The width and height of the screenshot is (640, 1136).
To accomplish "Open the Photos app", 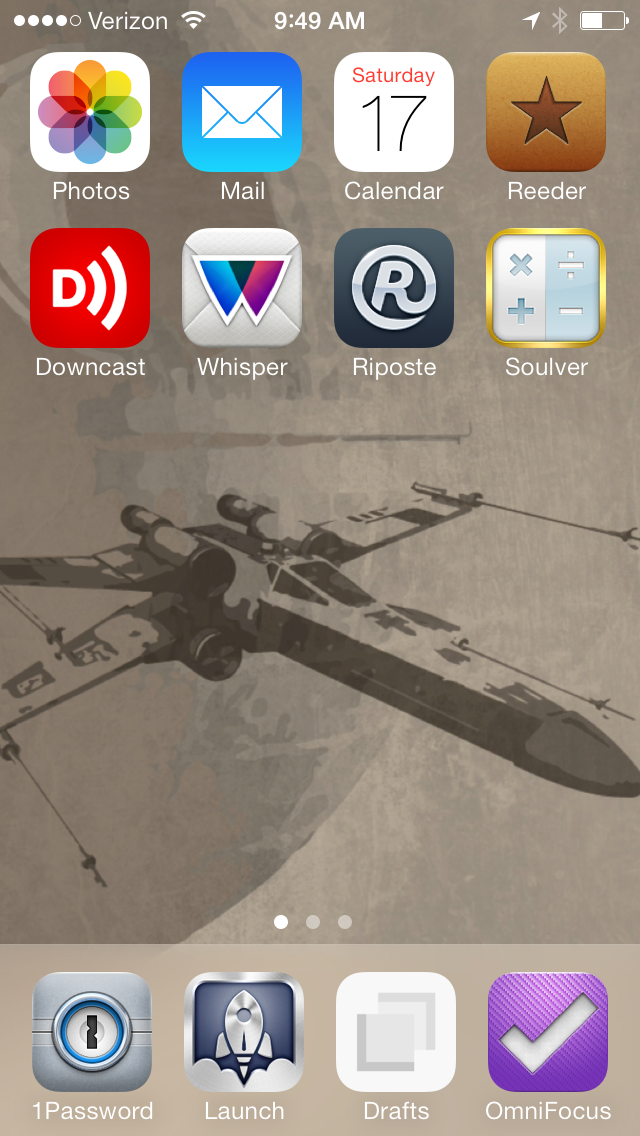I will 90,112.
